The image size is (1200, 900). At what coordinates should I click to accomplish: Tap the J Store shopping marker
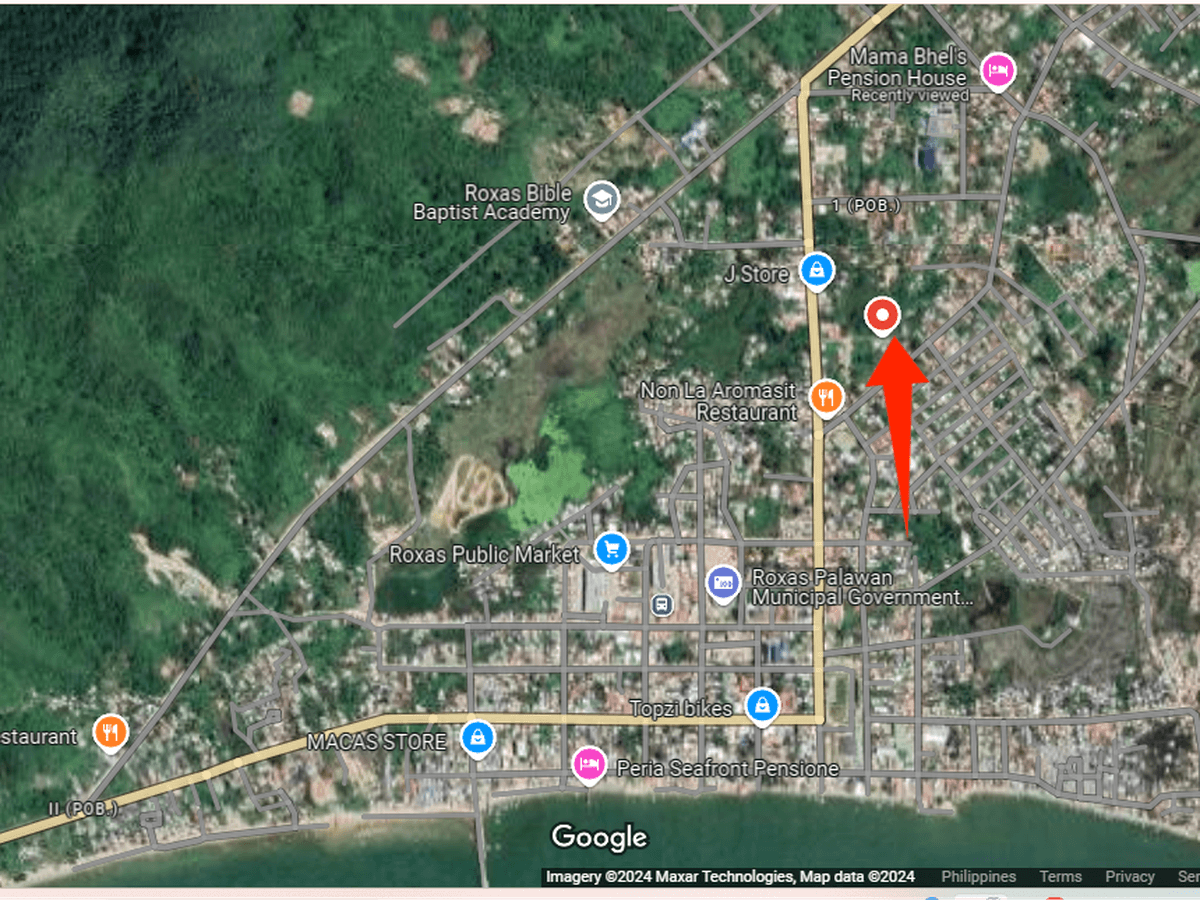pos(817,270)
